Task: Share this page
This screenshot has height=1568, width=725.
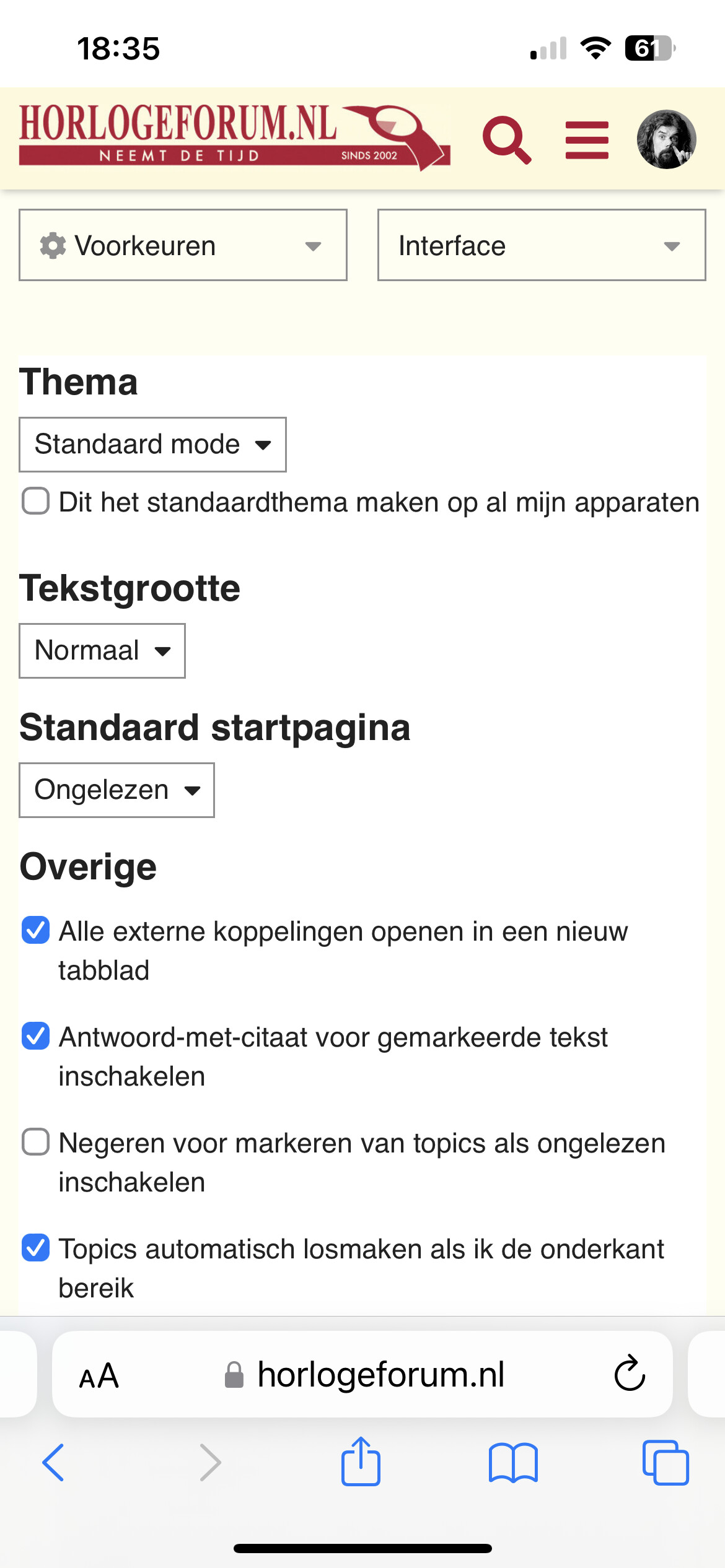Action: [x=361, y=1461]
